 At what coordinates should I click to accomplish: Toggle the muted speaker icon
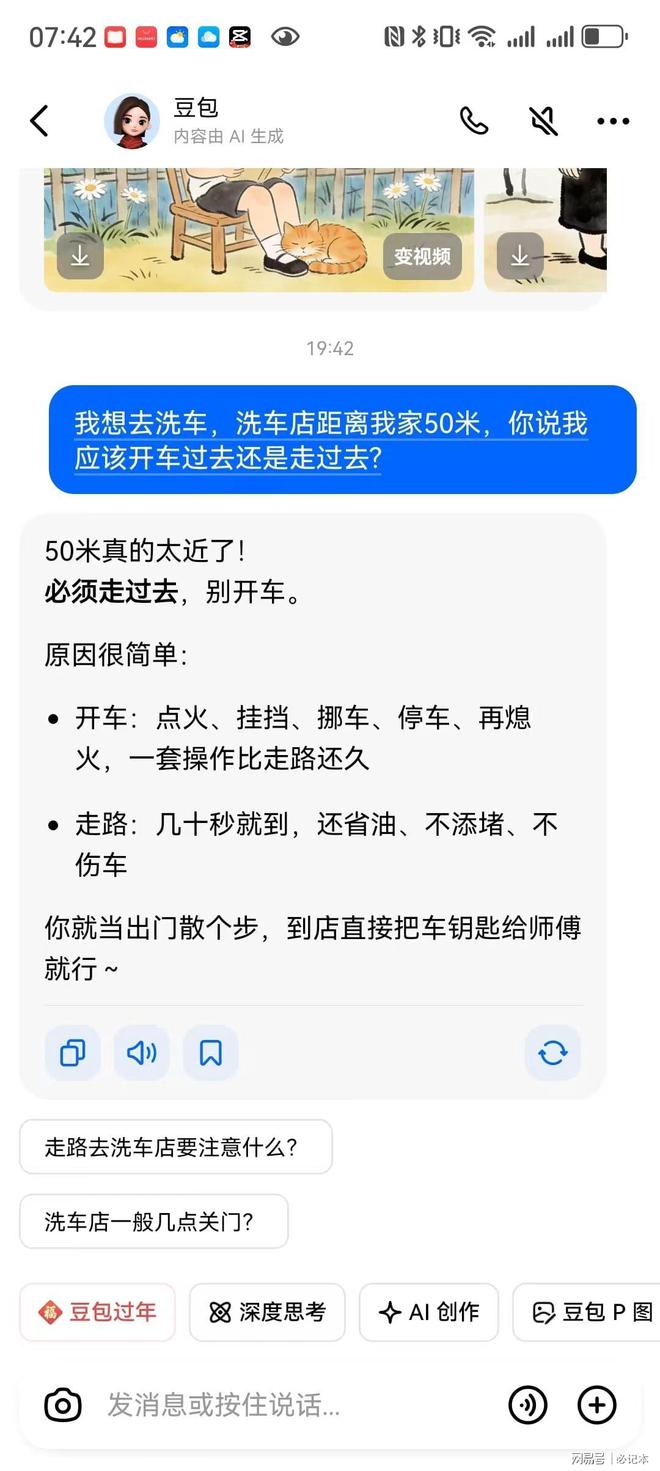pyautogui.click(x=543, y=121)
